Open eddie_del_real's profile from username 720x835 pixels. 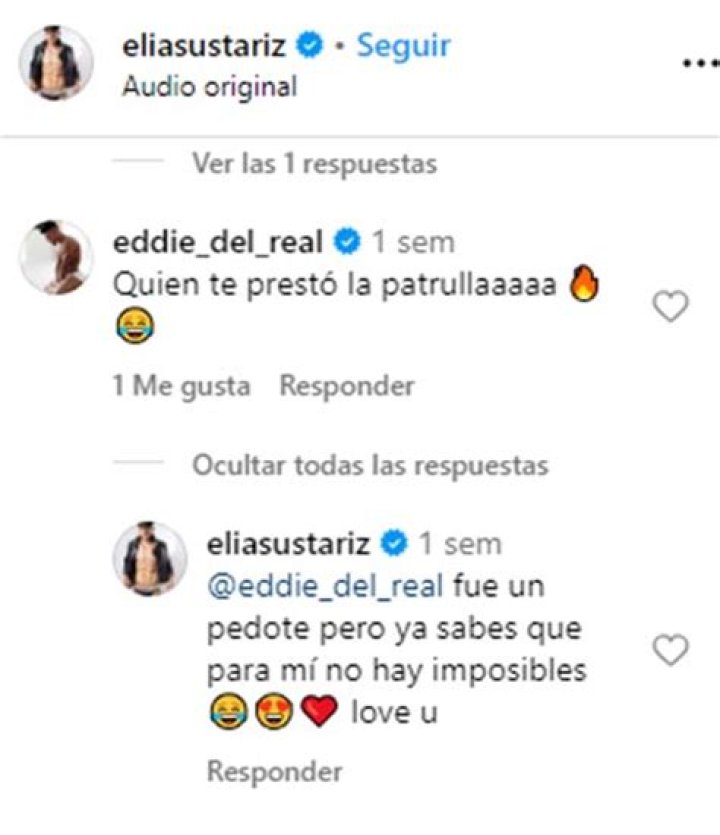coord(220,242)
